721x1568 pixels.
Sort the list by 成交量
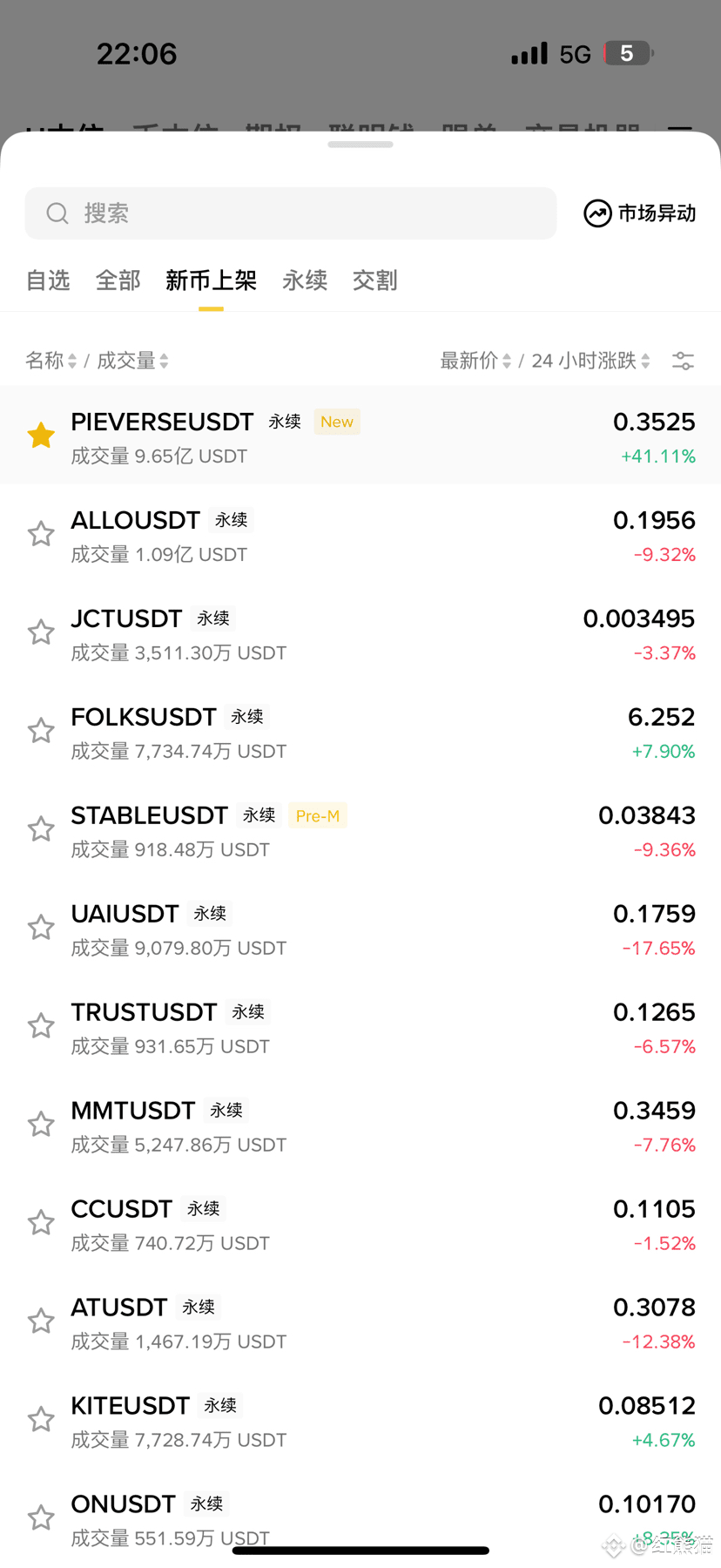[x=132, y=361]
